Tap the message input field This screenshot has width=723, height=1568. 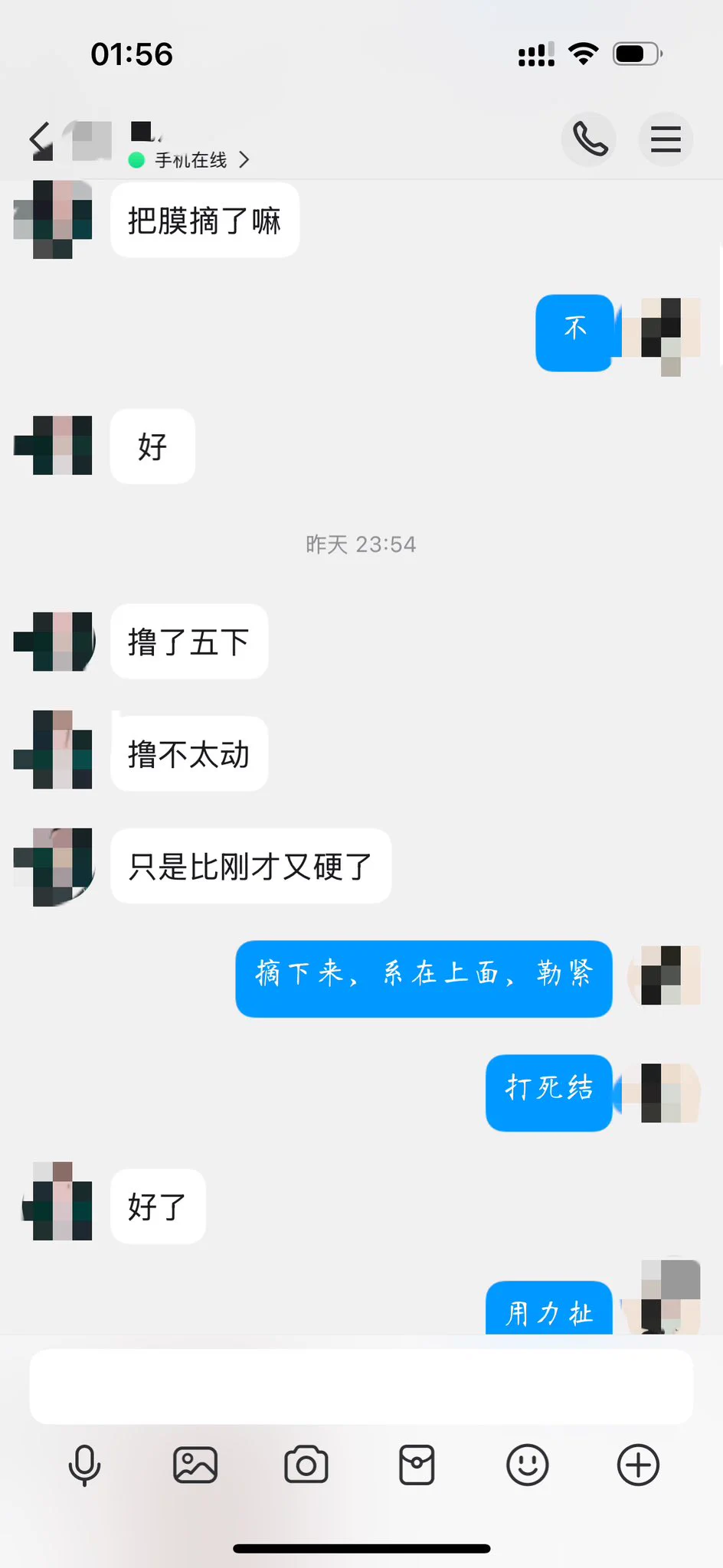tap(361, 1387)
